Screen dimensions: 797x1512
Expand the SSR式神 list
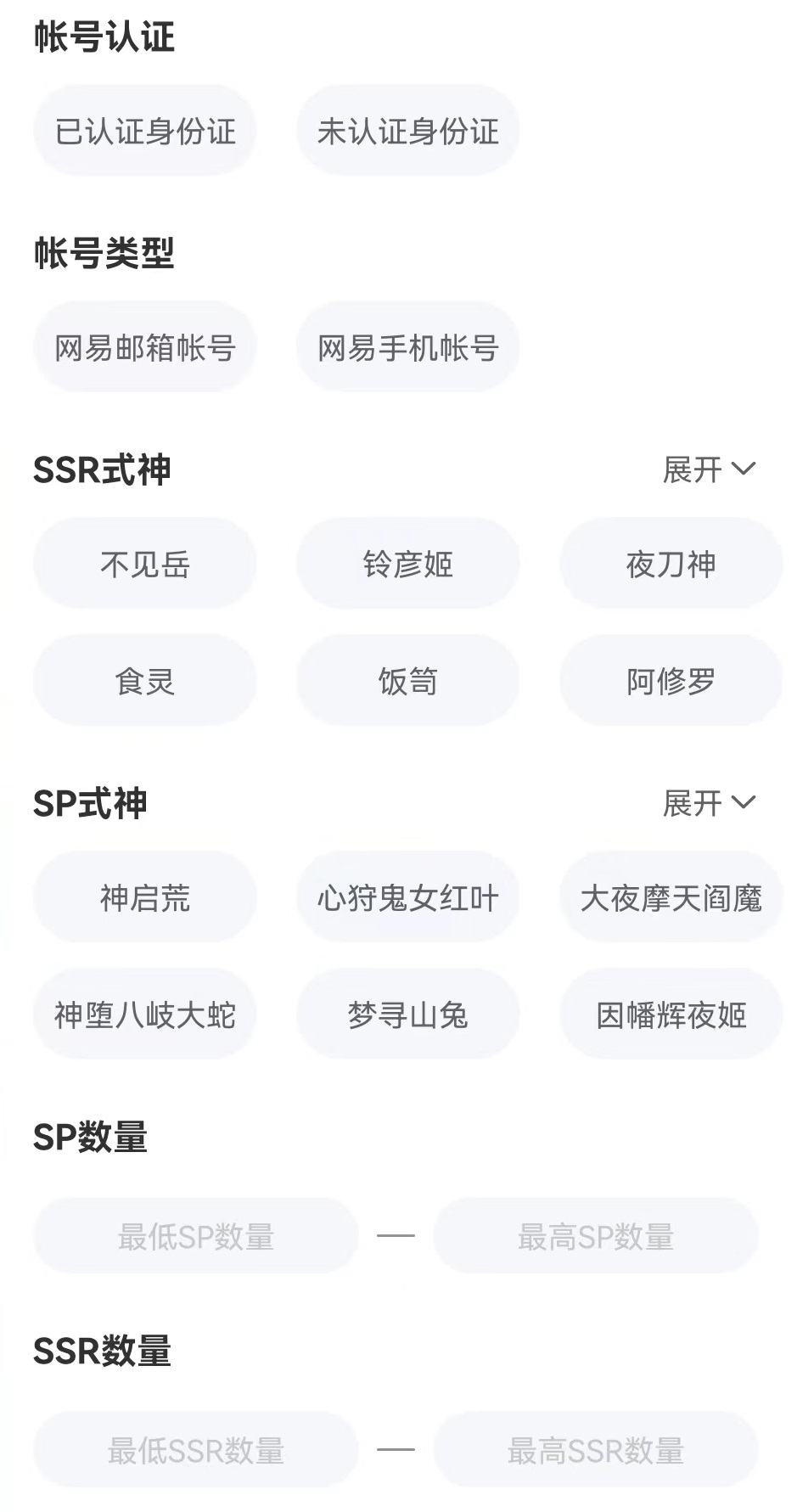click(x=709, y=469)
